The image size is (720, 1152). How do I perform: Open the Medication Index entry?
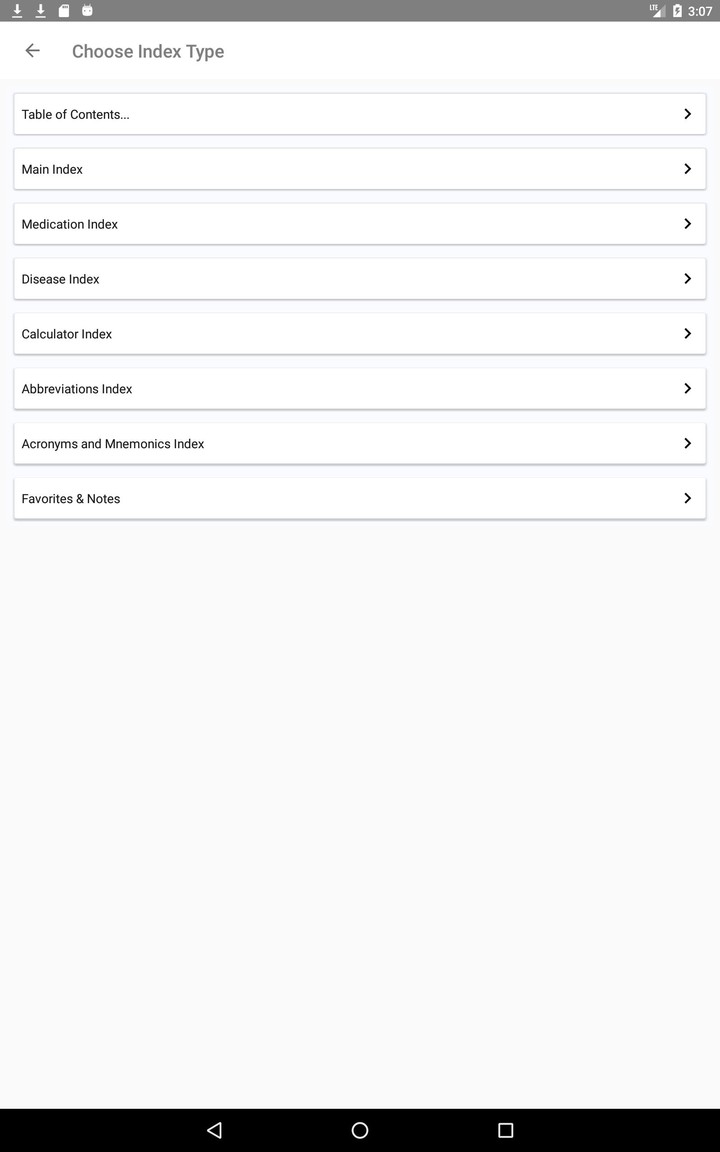(360, 223)
